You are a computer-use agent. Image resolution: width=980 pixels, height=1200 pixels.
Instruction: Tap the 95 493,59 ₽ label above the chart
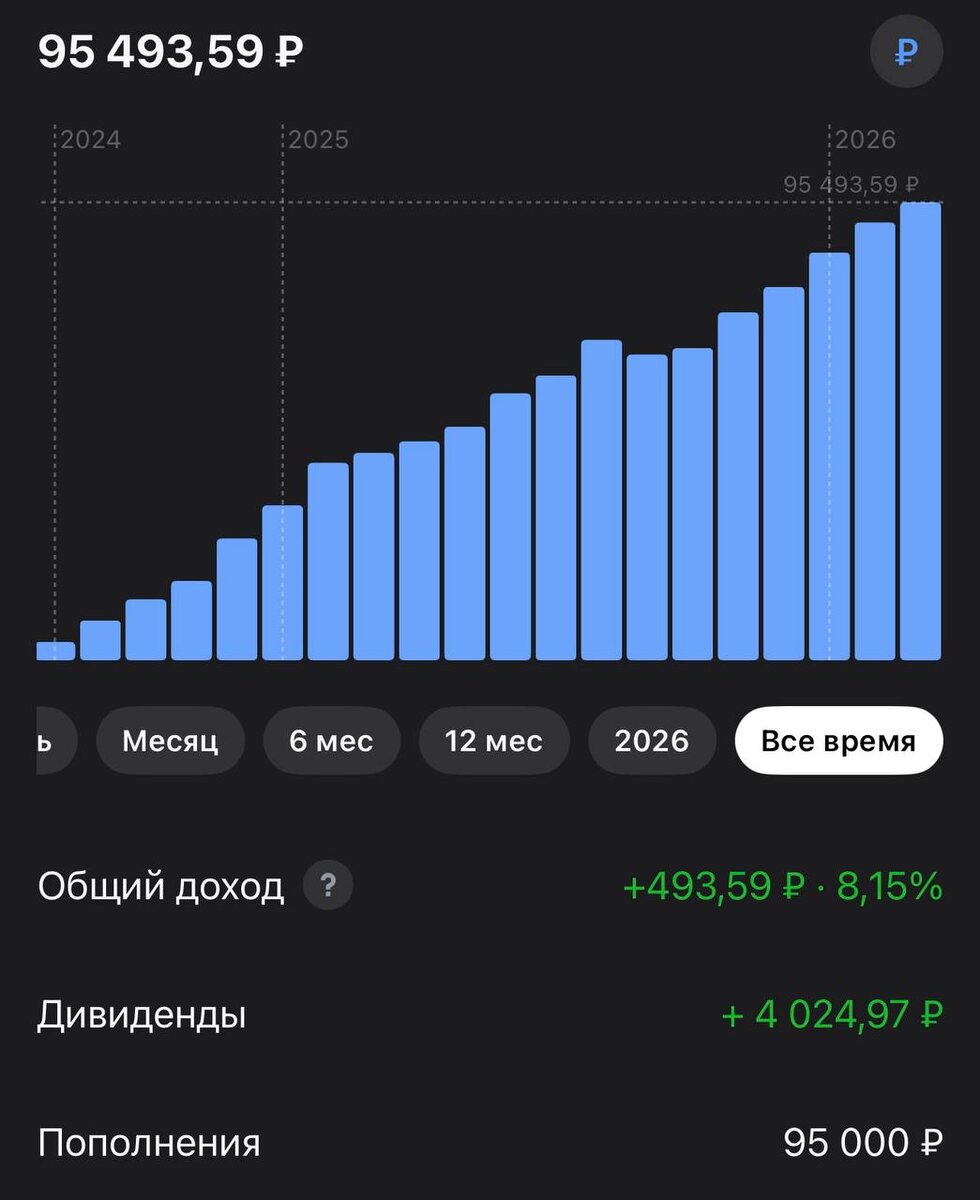pos(850,184)
